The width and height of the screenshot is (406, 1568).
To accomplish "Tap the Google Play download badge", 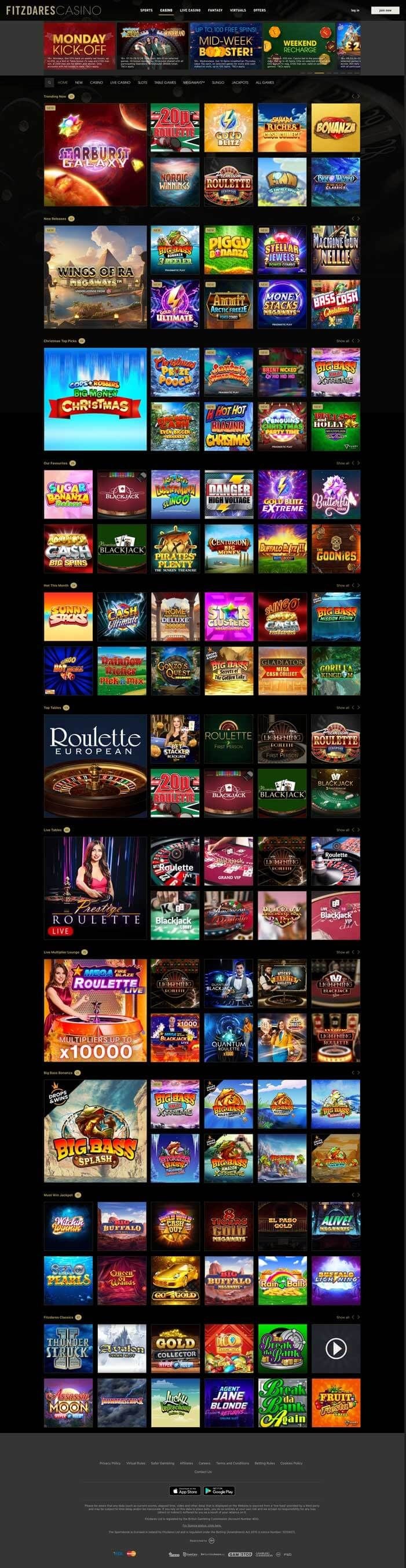I will click(219, 1491).
